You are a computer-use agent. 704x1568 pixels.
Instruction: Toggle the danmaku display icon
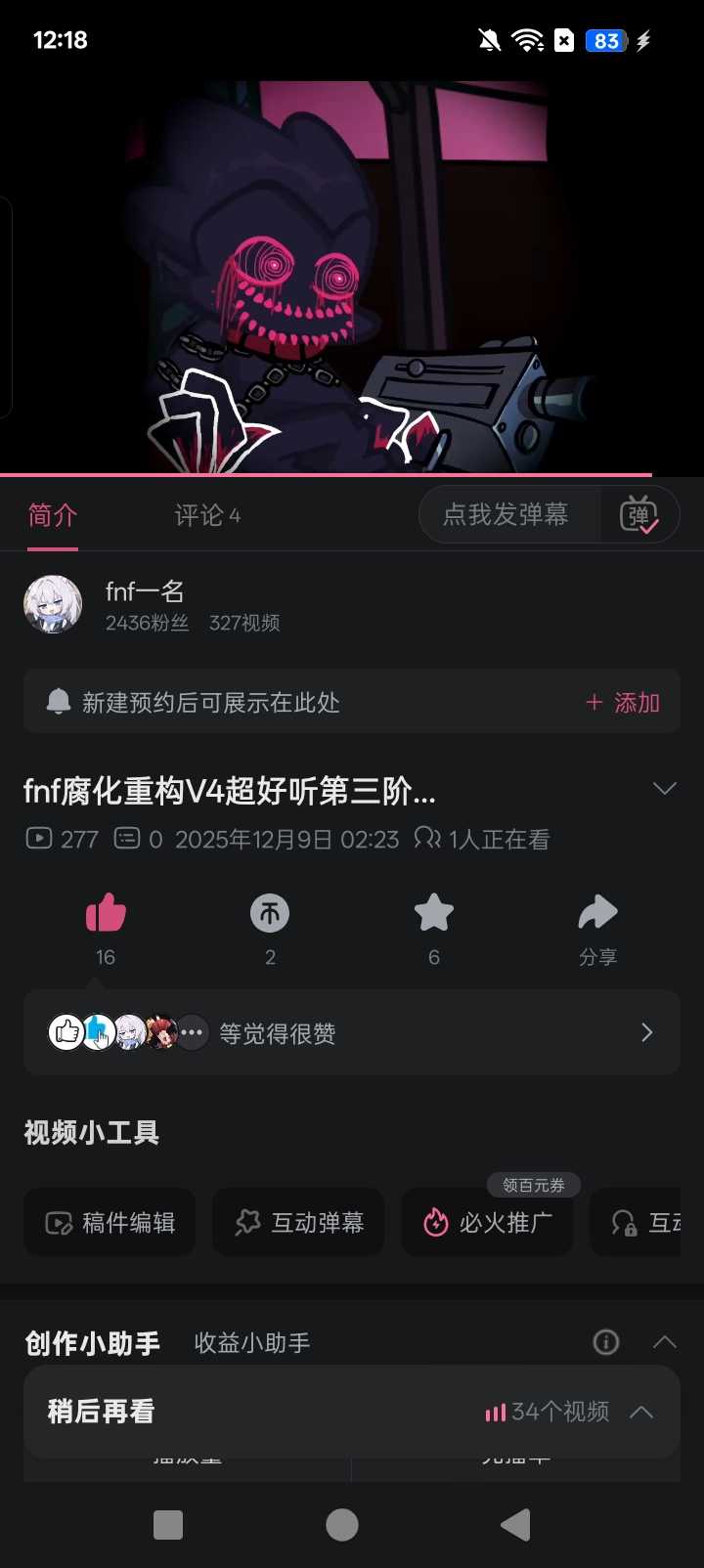coord(639,514)
